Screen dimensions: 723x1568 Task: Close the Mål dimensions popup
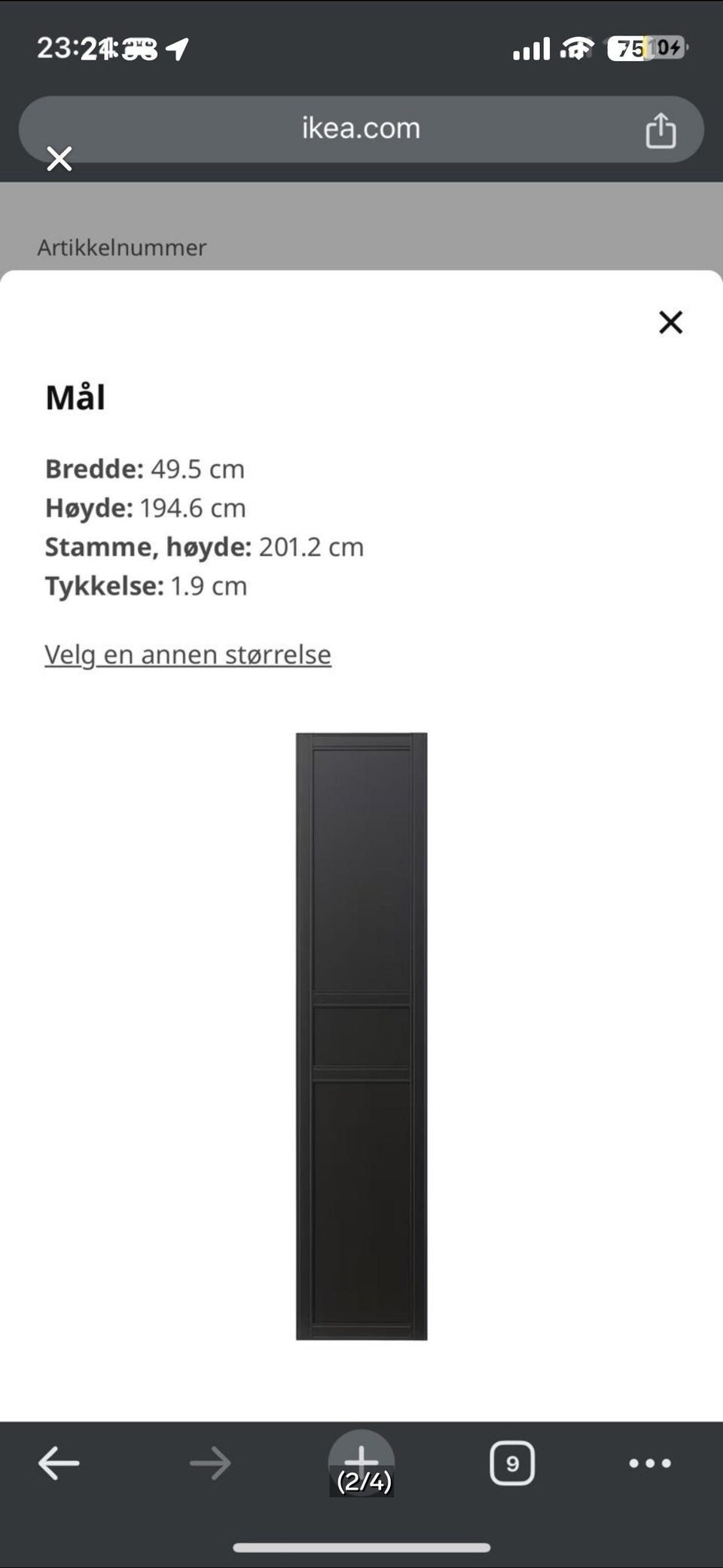(670, 322)
